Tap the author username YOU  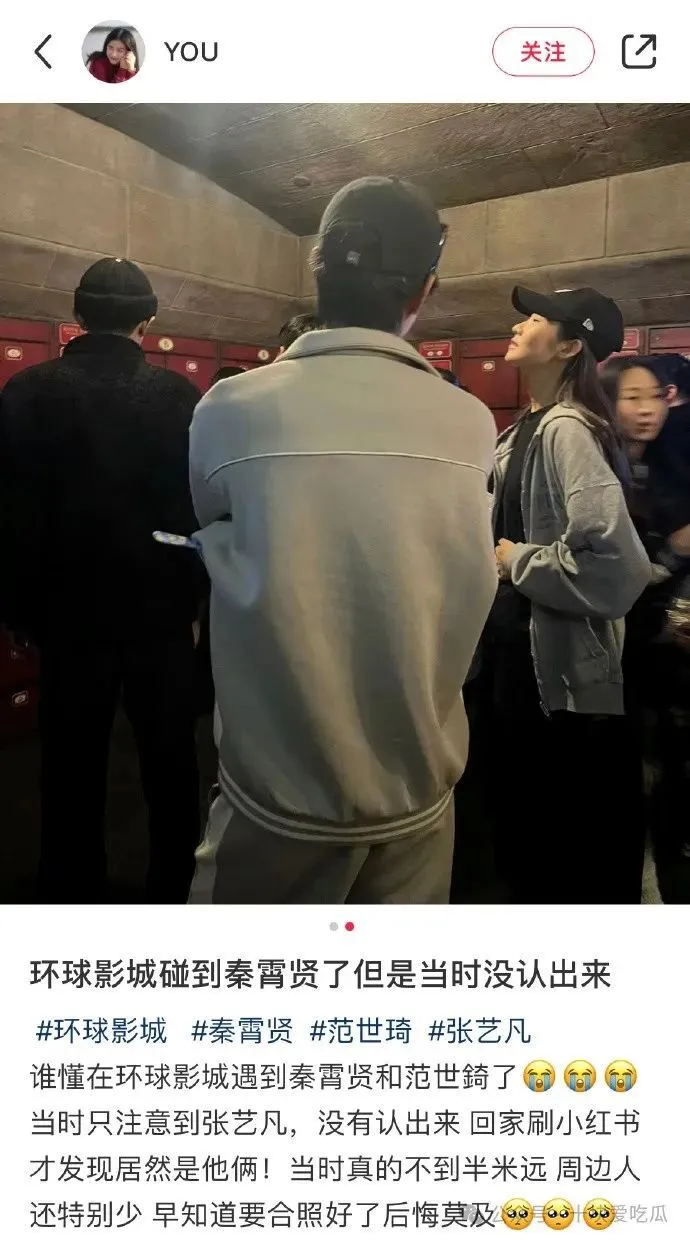coord(190,52)
